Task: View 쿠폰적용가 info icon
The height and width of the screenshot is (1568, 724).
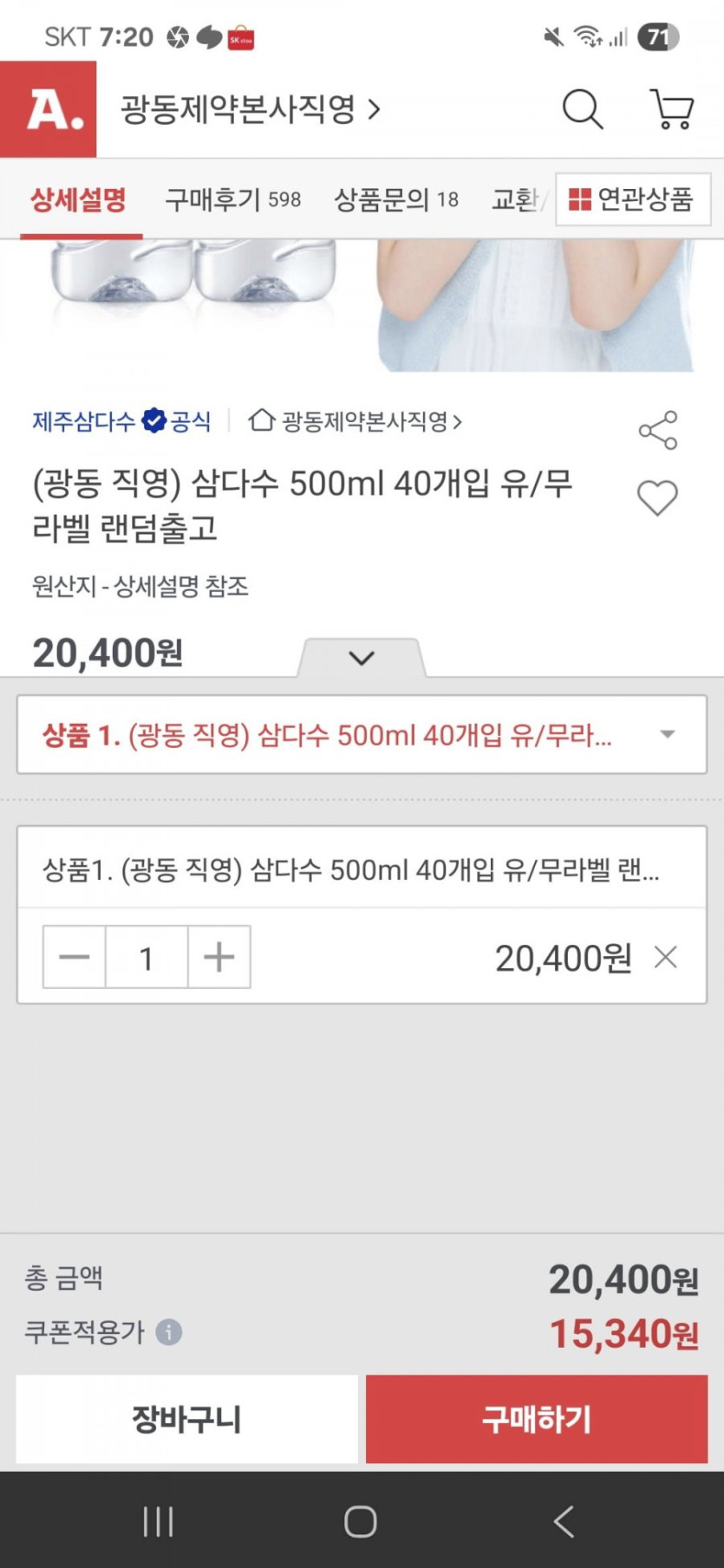Action: pyautogui.click(x=169, y=1332)
